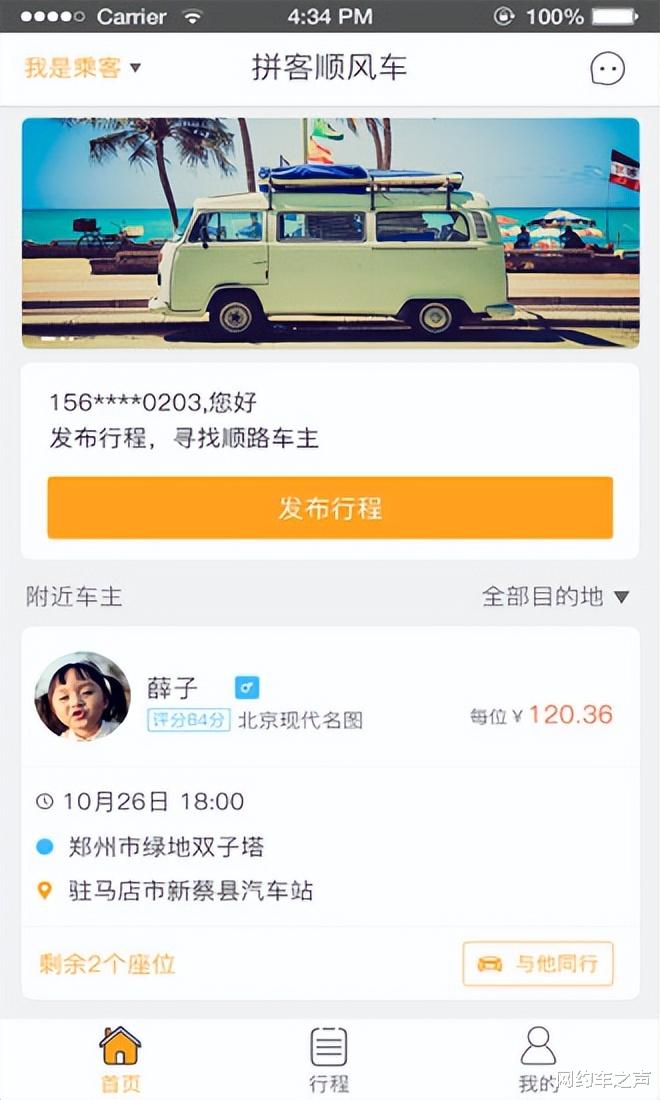This screenshot has width=660, height=1100.
Task: Tap the 发布行程 button
Action: click(330, 508)
